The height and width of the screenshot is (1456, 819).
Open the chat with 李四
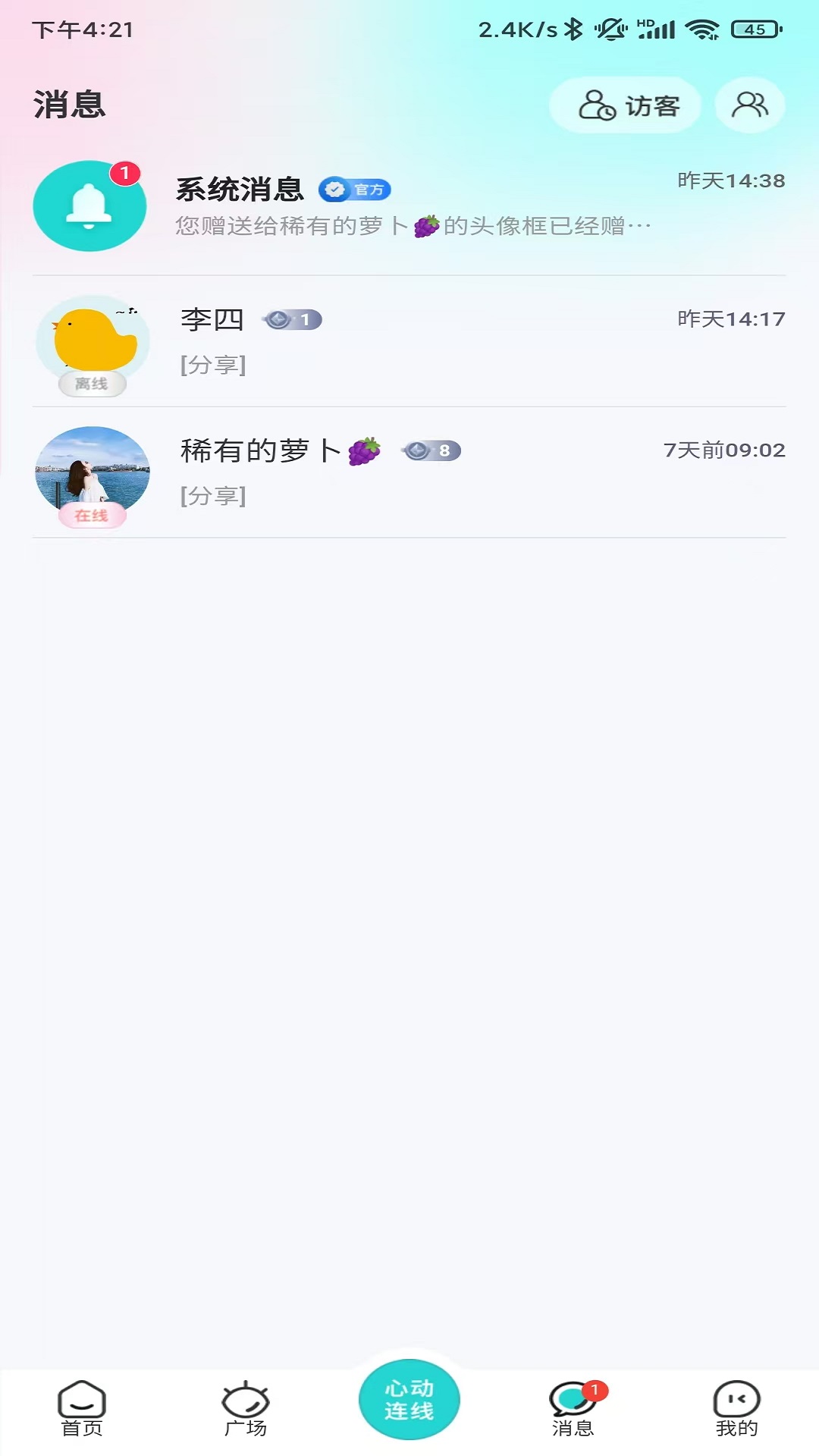(409, 341)
